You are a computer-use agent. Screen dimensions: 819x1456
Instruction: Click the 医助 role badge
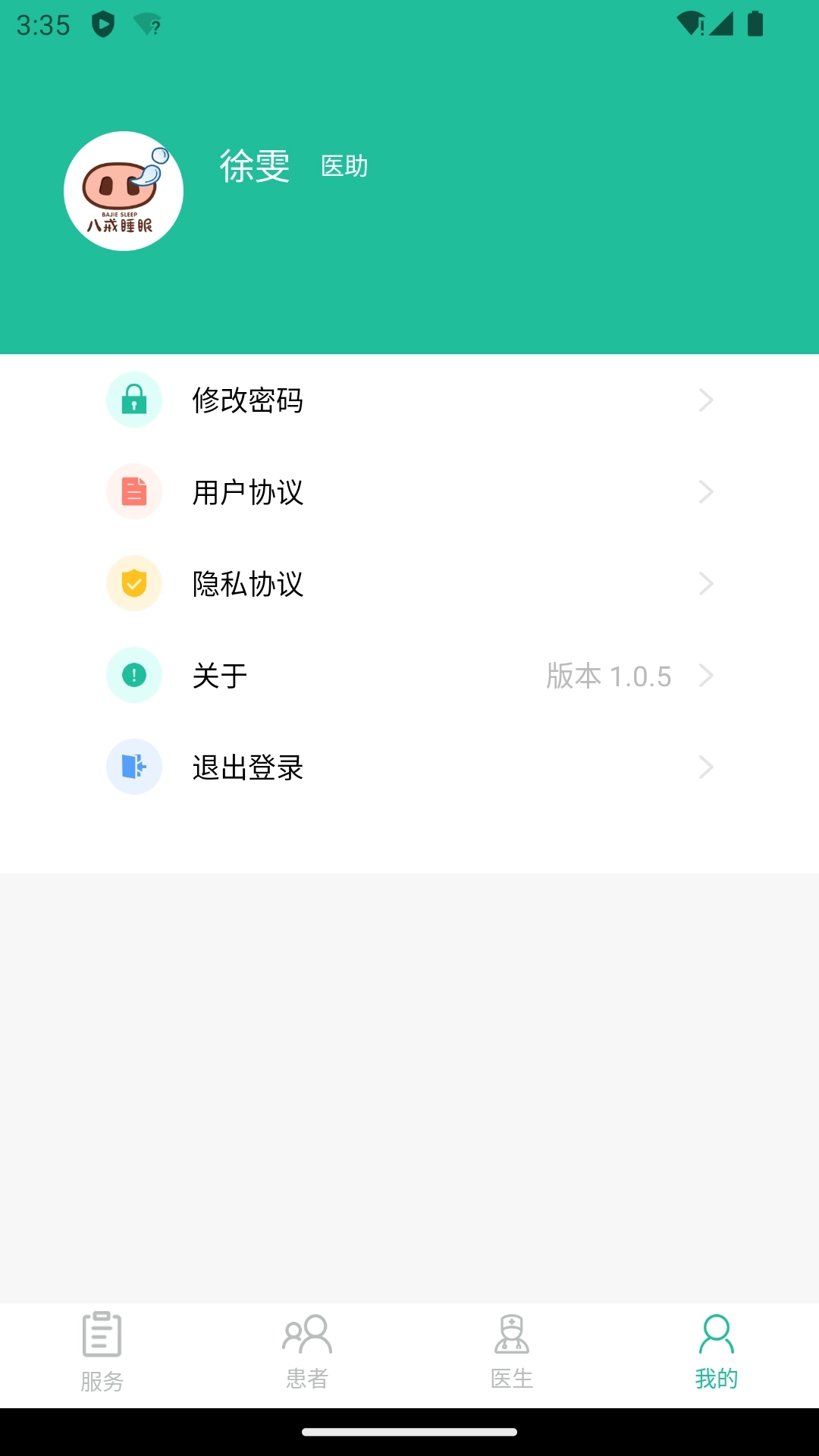tap(345, 167)
